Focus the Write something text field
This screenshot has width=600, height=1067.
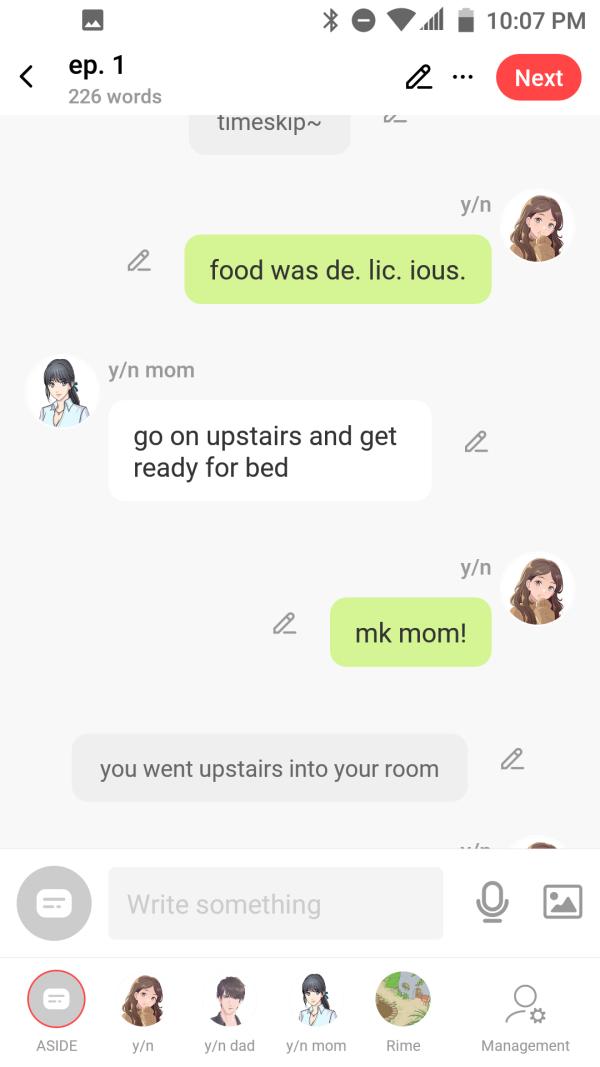coord(275,904)
